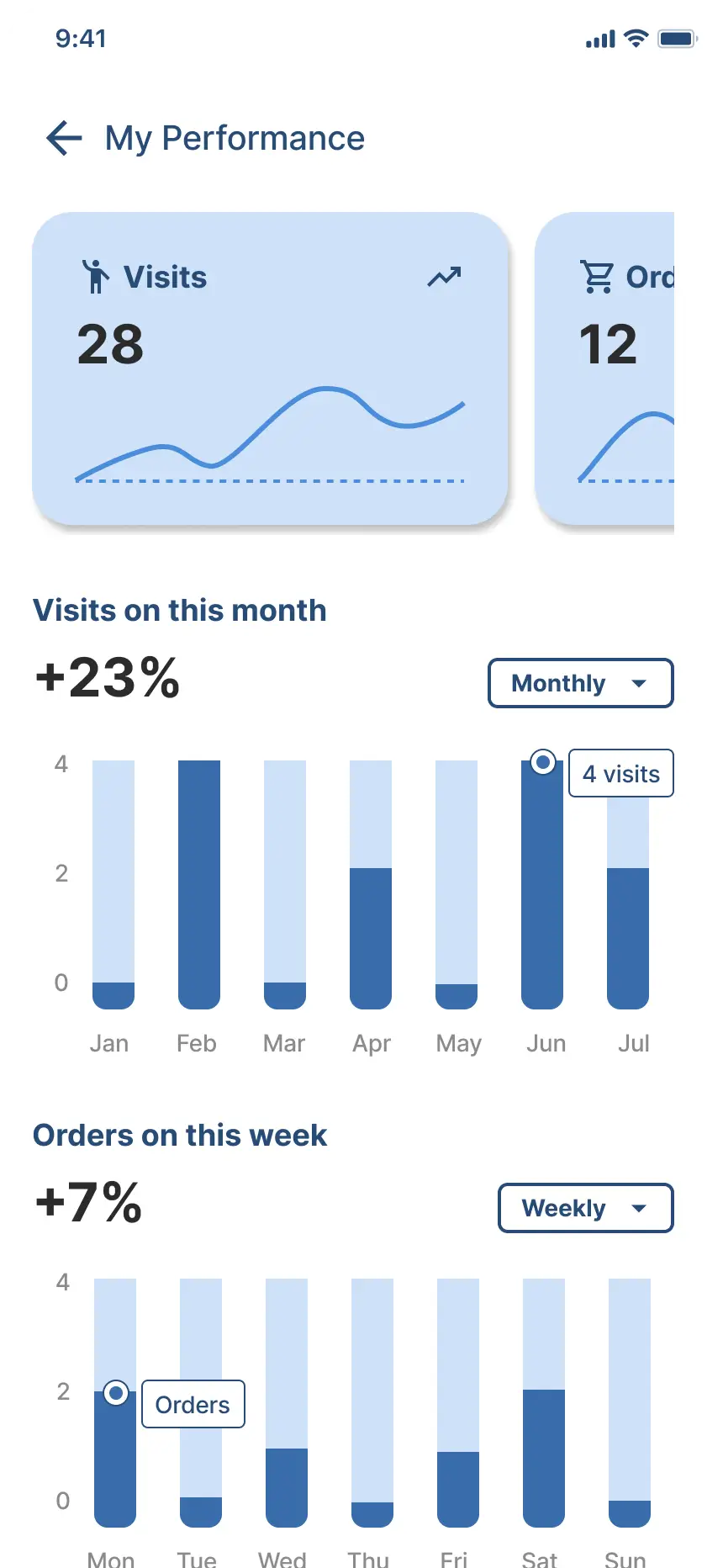Tap the 4 visits tooltip

point(621,773)
